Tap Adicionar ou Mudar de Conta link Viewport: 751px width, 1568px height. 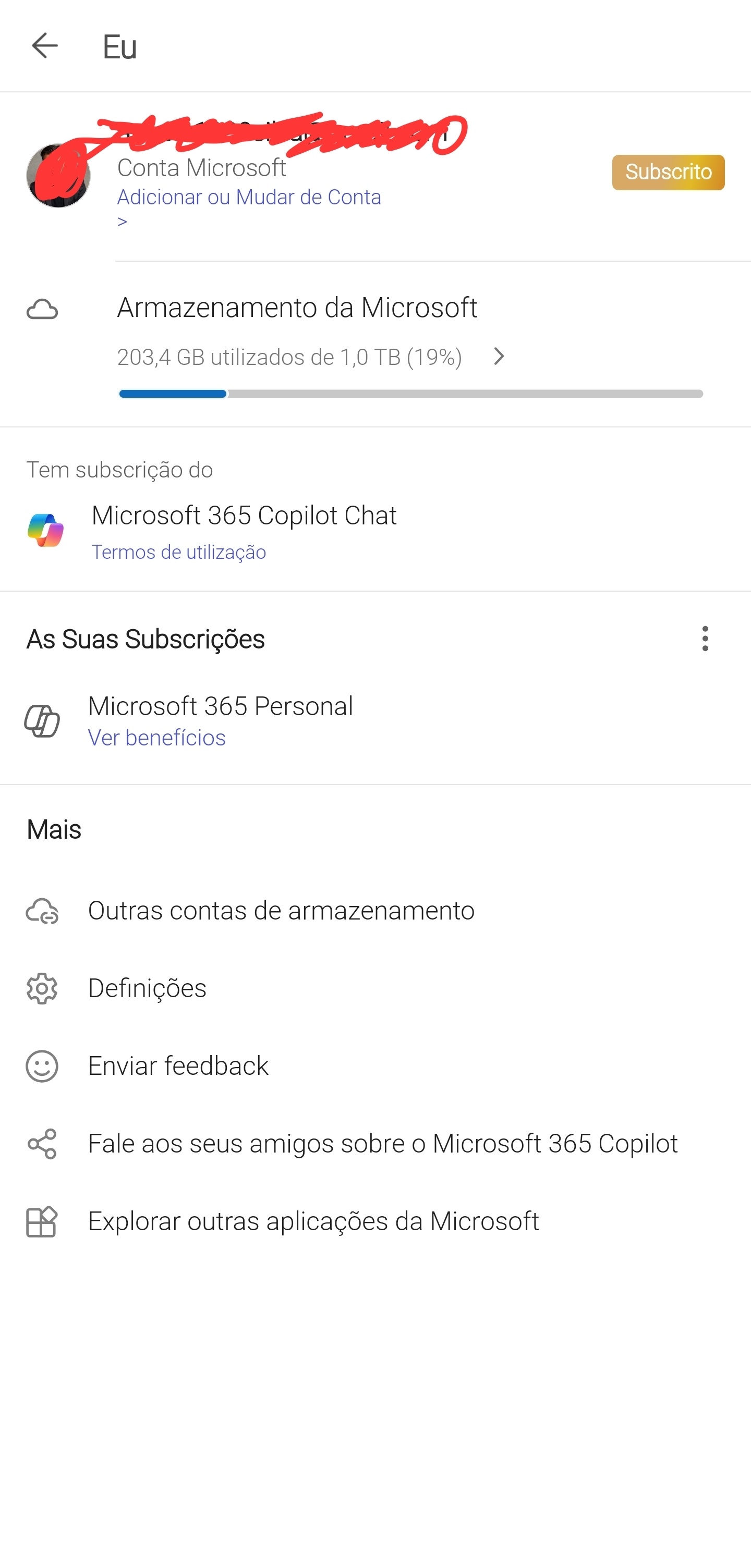click(x=248, y=207)
